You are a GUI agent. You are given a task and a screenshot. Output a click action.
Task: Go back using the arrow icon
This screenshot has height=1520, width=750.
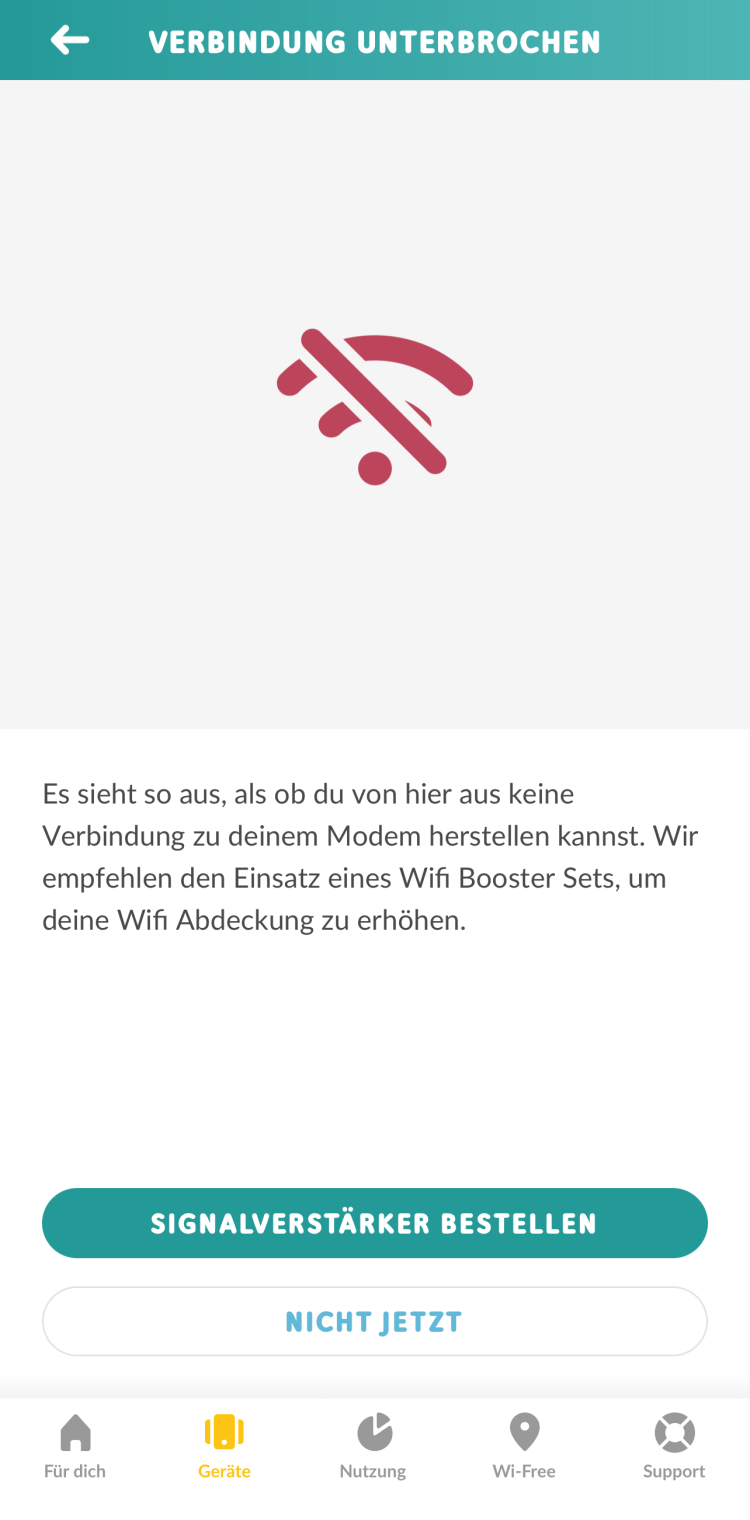tap(69, 40)
